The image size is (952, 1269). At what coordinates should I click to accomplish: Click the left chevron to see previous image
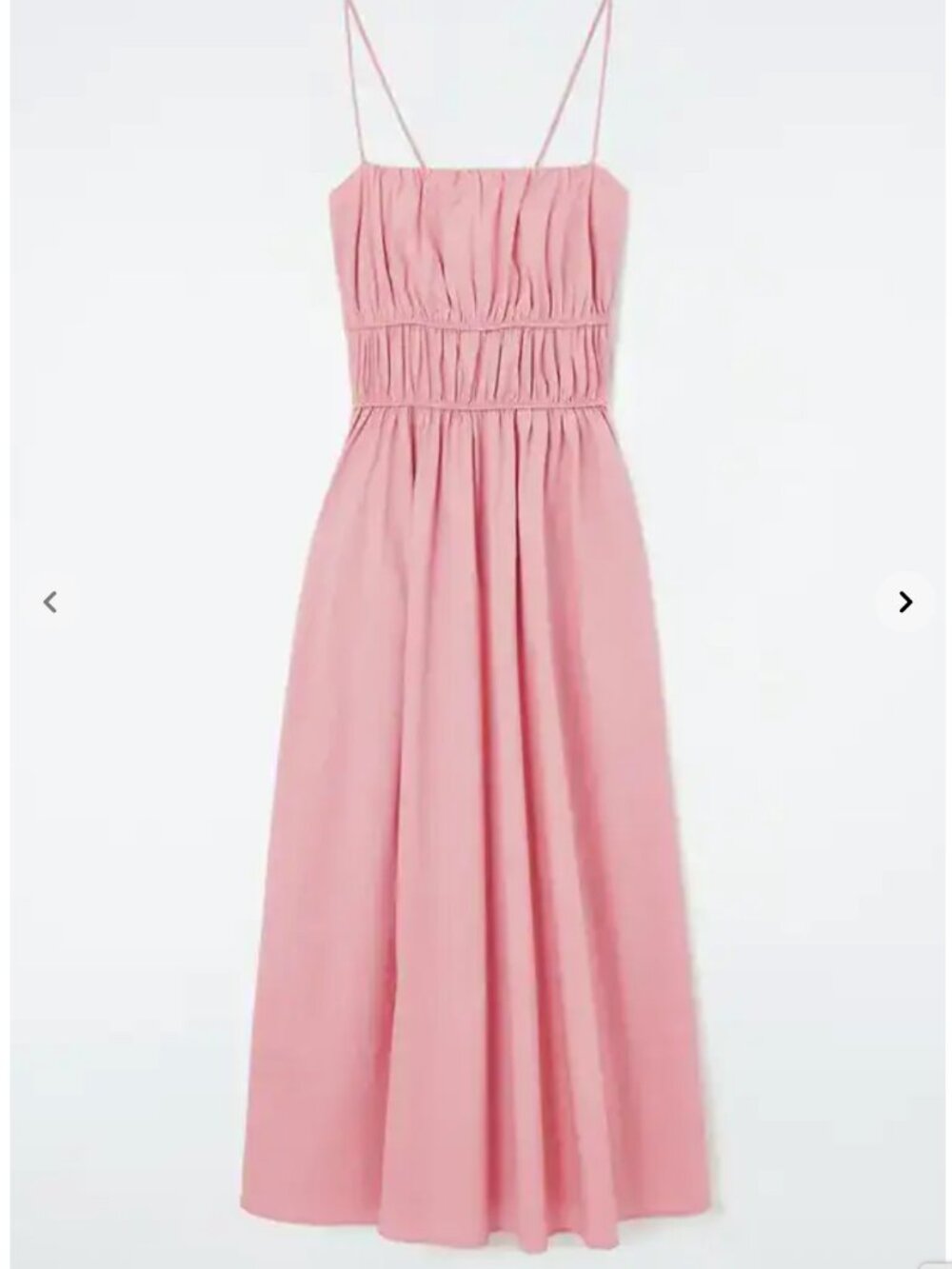(50, 602)
